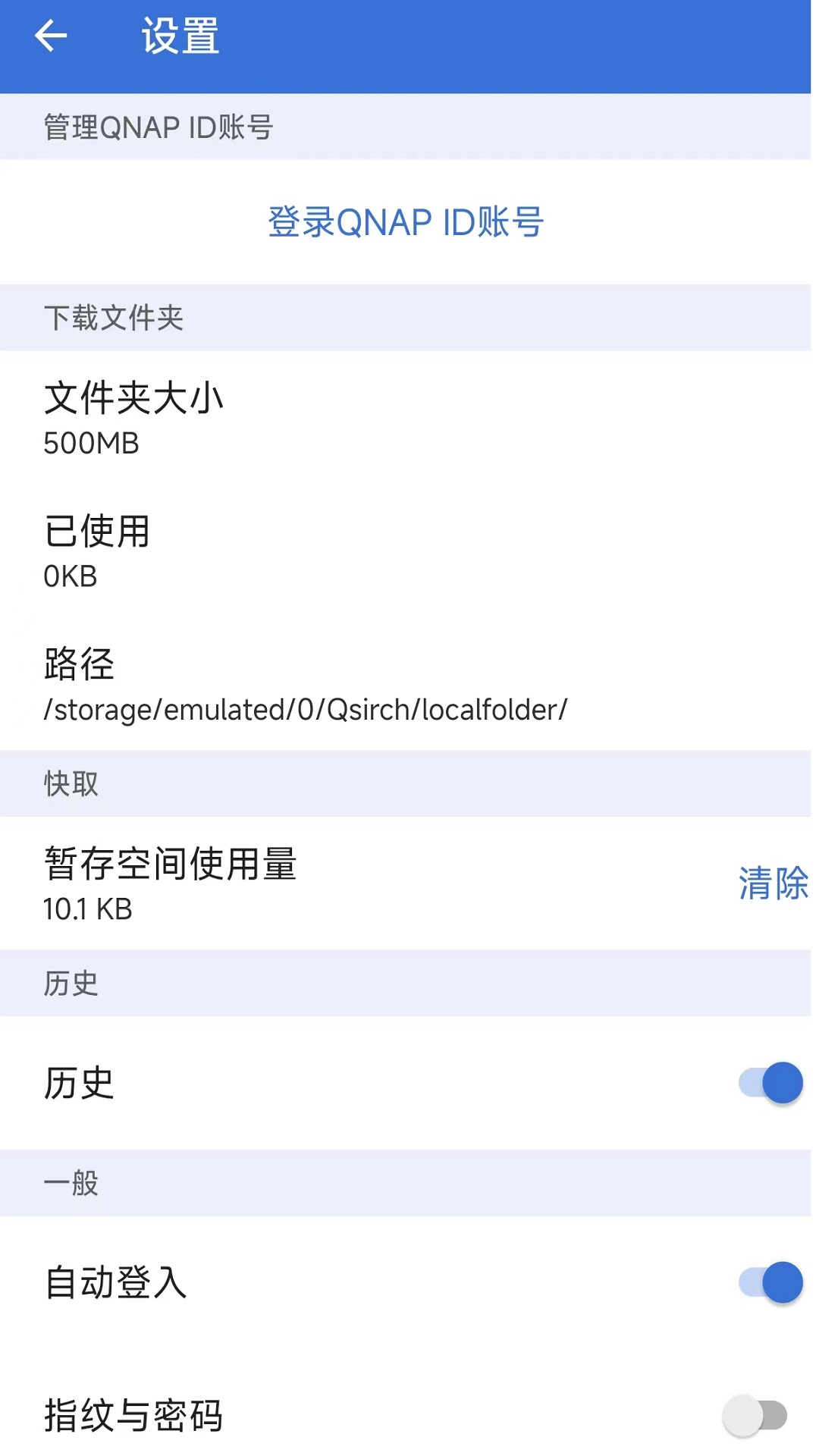The image size is (819, 1456).
Task: Tap the 10.1 KB cache size value
Action: [86, 909]
